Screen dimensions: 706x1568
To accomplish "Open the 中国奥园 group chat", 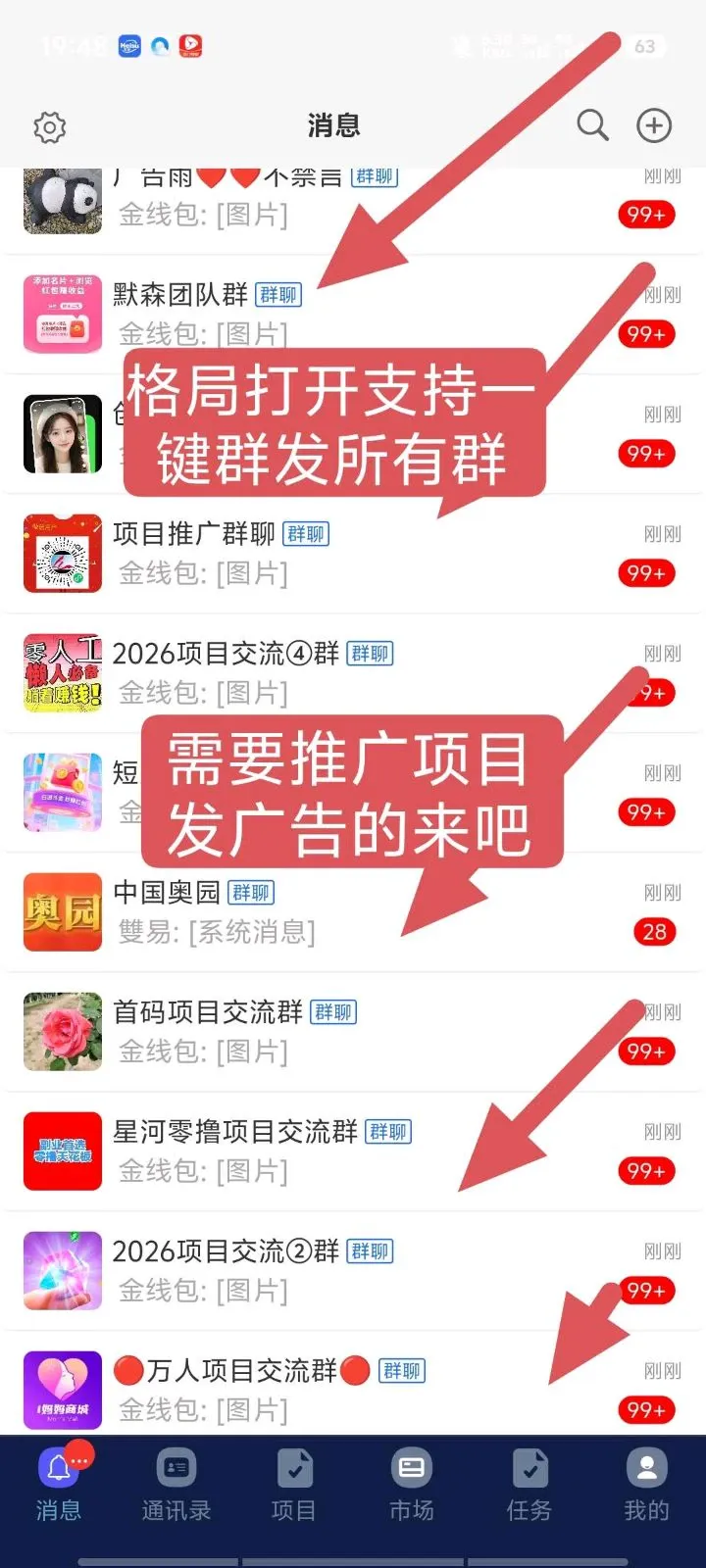I will tap(167, 894).
